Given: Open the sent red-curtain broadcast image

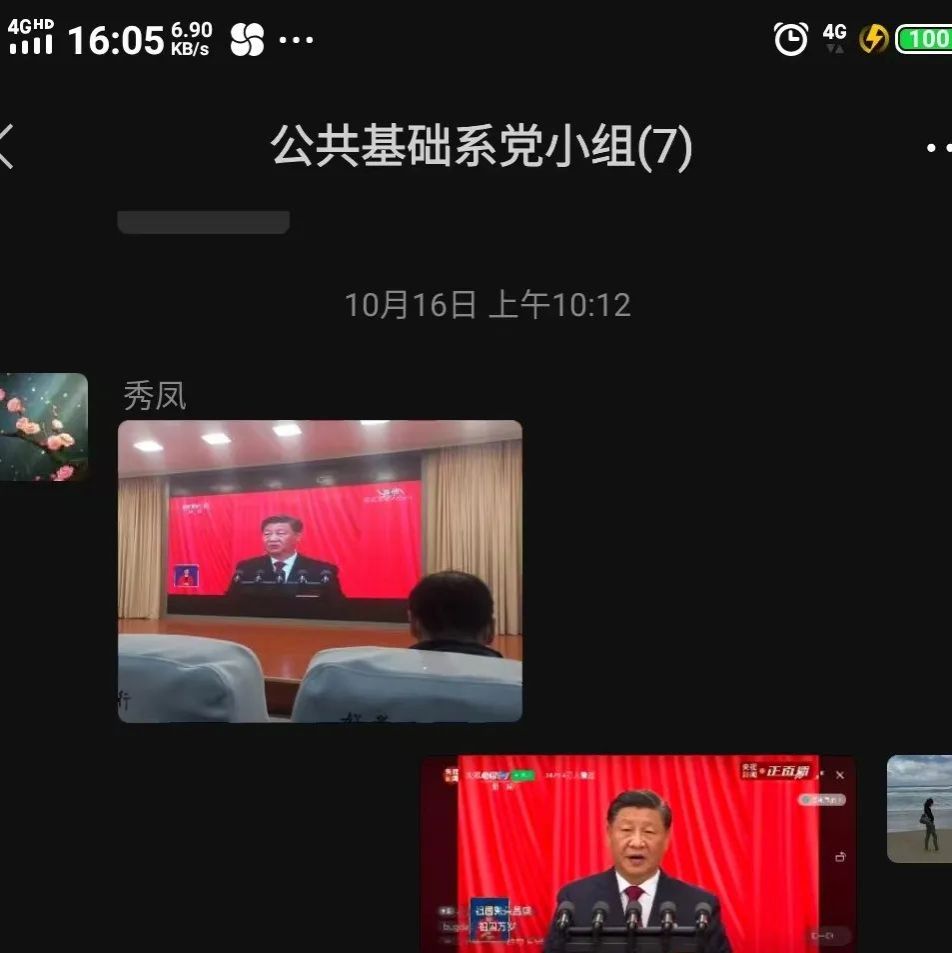Looking at the screenshot, I should coord(638,853).
